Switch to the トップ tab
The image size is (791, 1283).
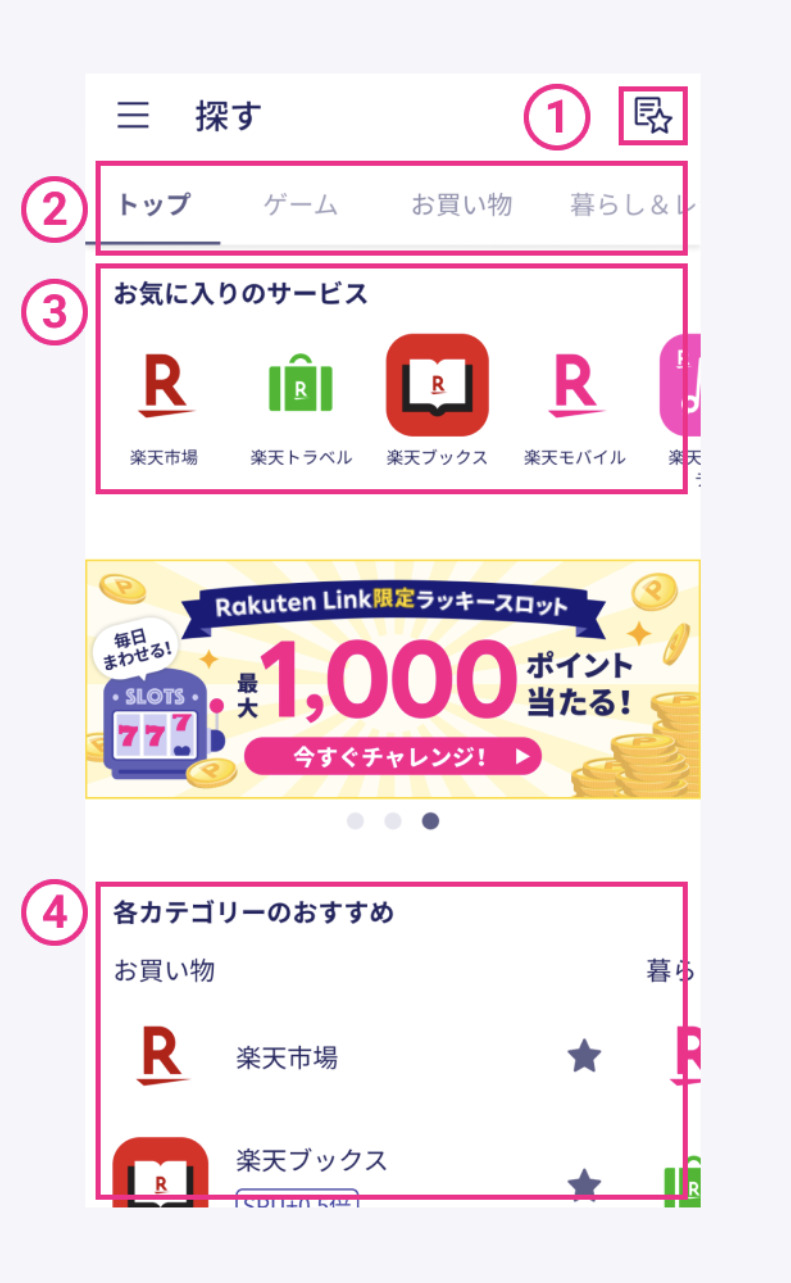(153, 206)
